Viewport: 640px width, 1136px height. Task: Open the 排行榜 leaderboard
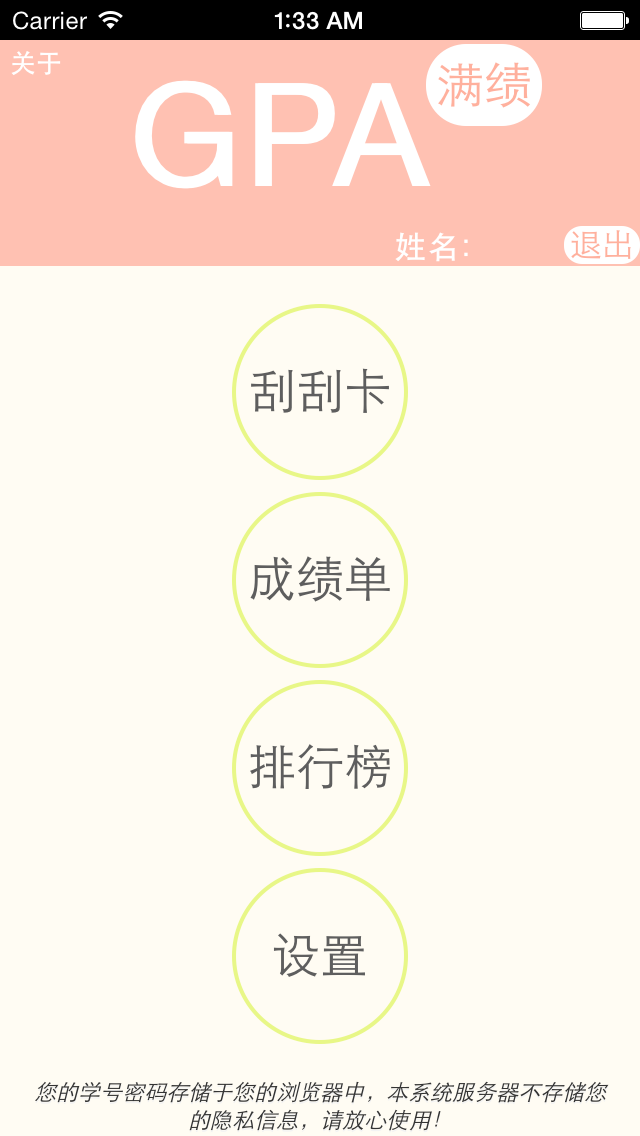pyautogui.click(x=320, y=768)
